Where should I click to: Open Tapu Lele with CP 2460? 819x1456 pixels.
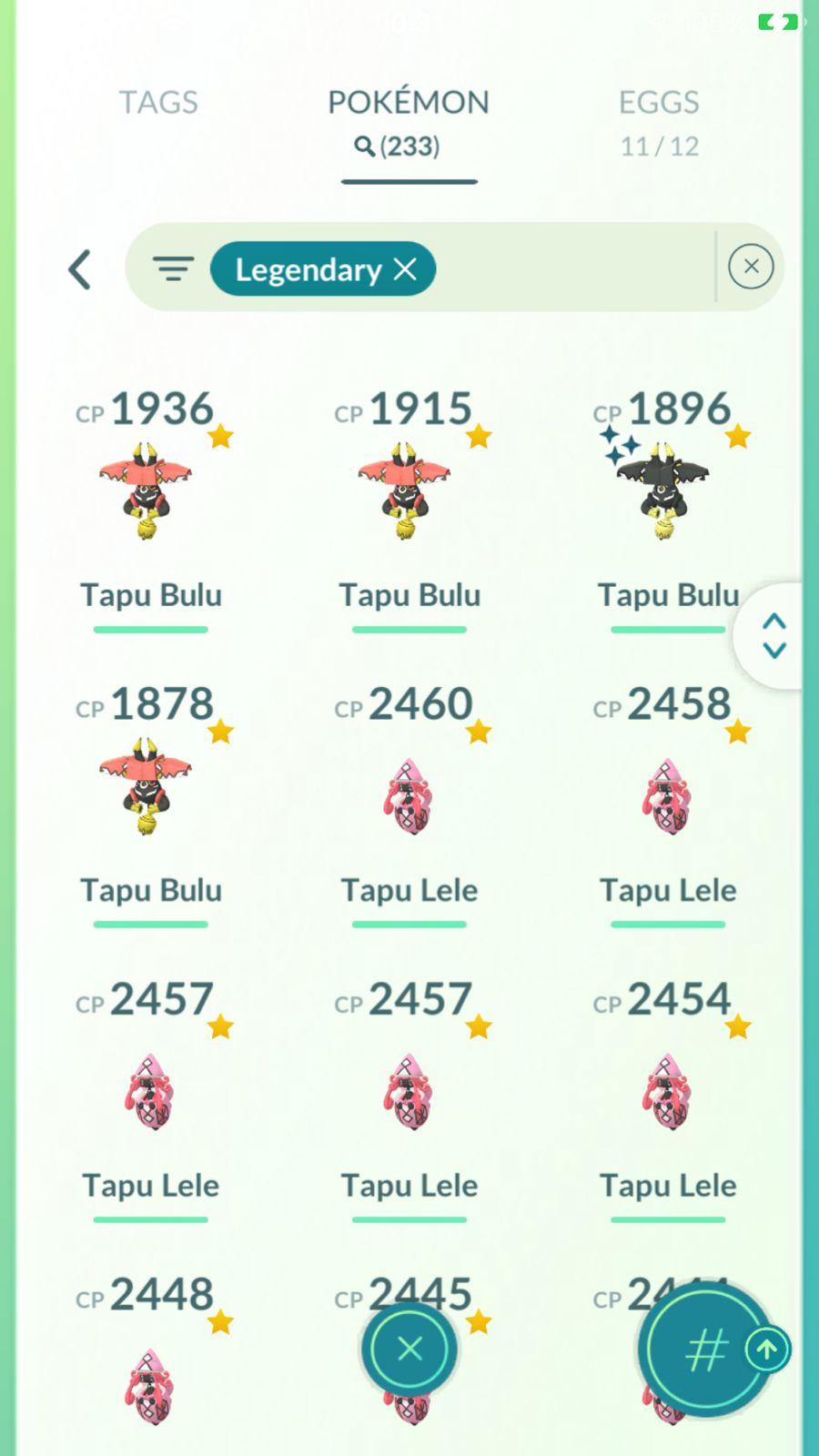pyautogui.click(x=408, y=796)
